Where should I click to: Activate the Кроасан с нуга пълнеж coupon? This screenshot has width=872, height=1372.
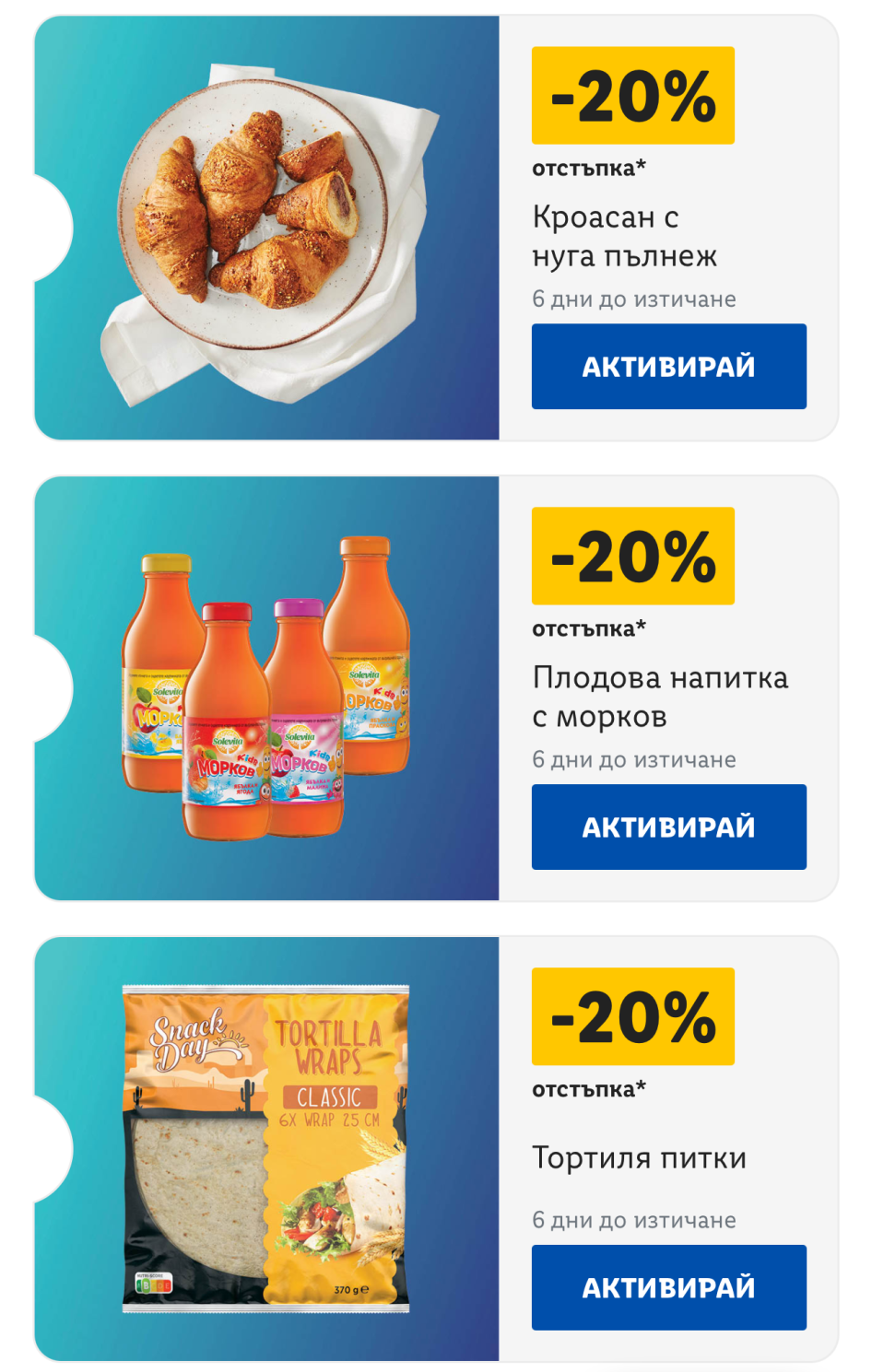coord(668,366)
